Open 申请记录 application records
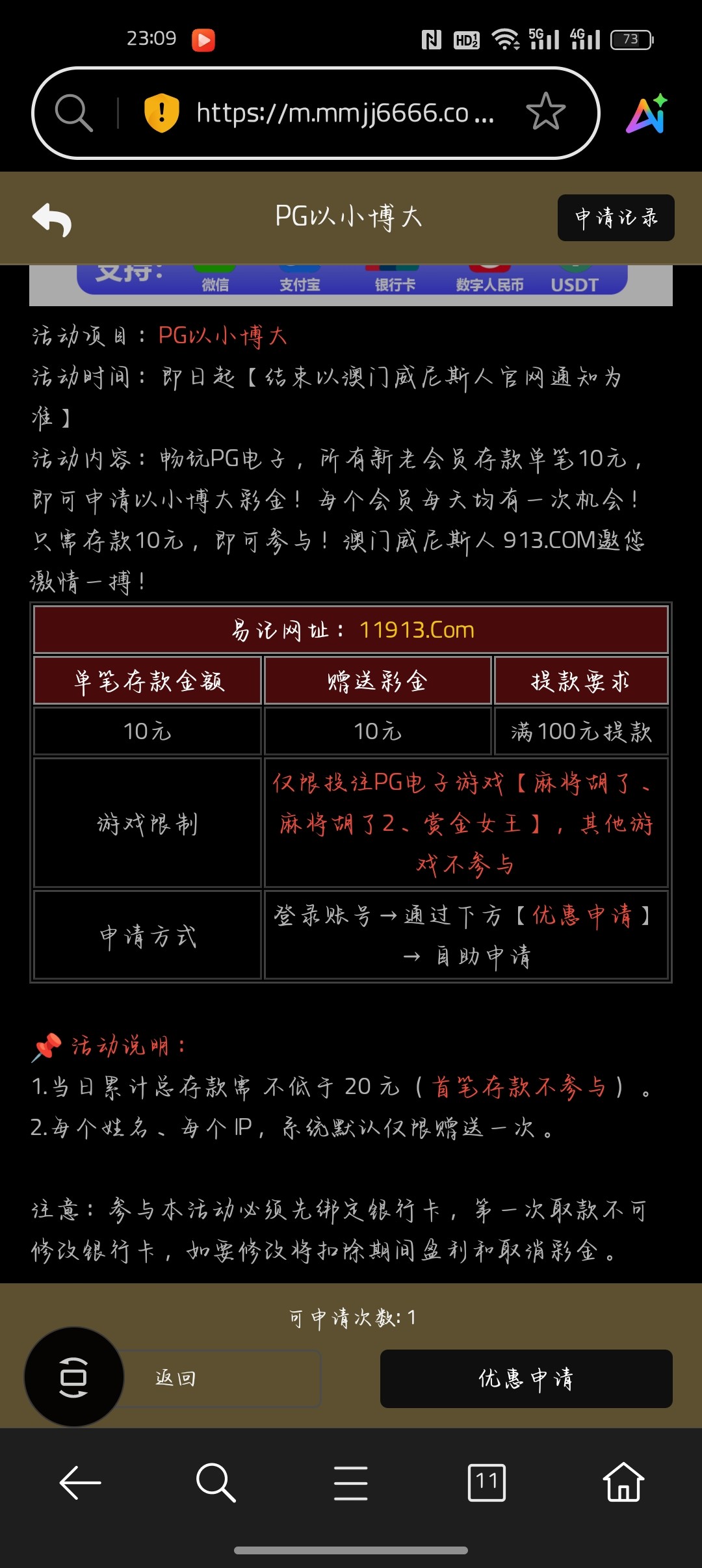Viewport: 702px width, 1568px height. tap(616, 218)
